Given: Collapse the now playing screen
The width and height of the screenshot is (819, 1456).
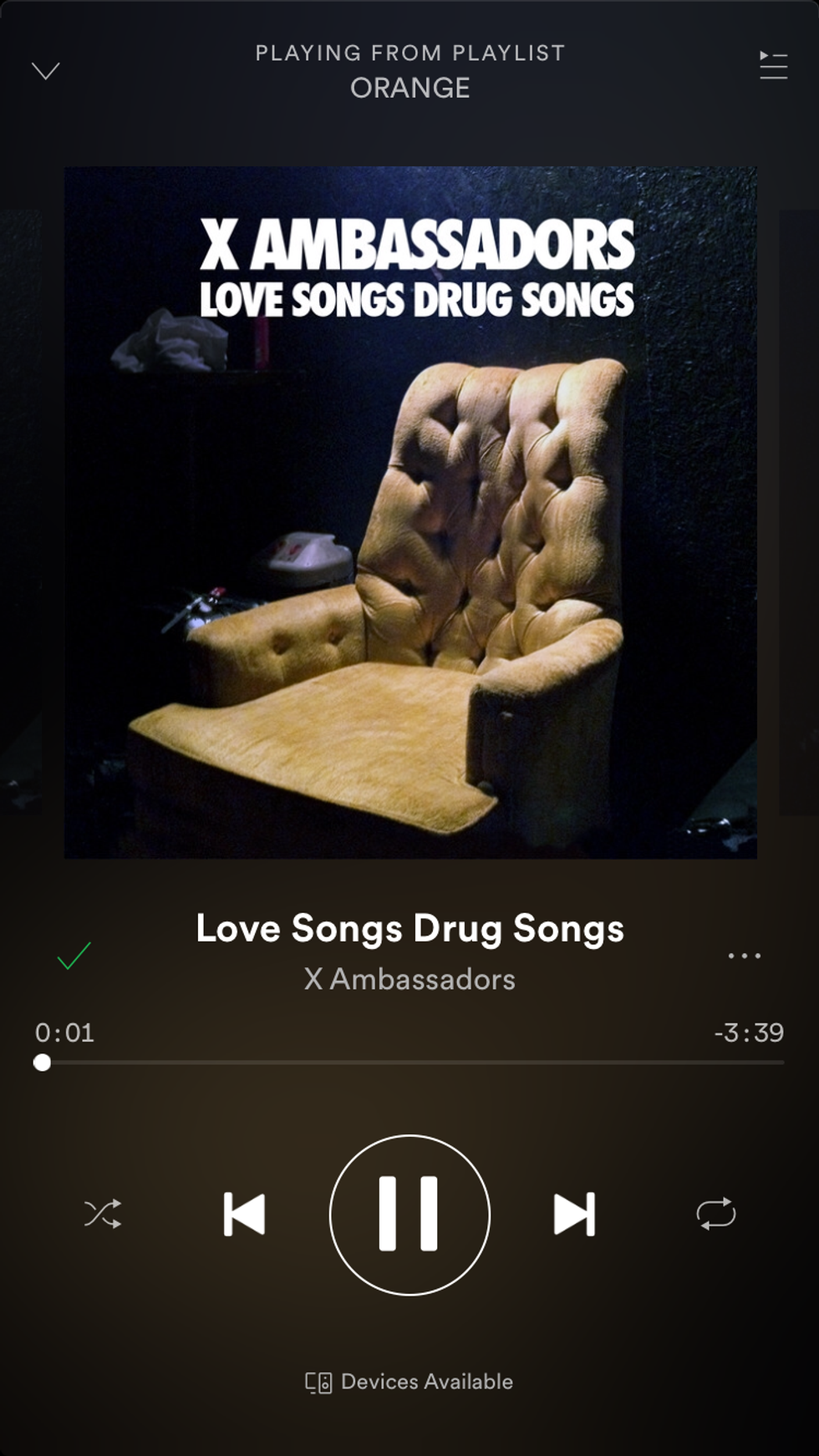Looking at the screenshot, I should tap(46, 71).
